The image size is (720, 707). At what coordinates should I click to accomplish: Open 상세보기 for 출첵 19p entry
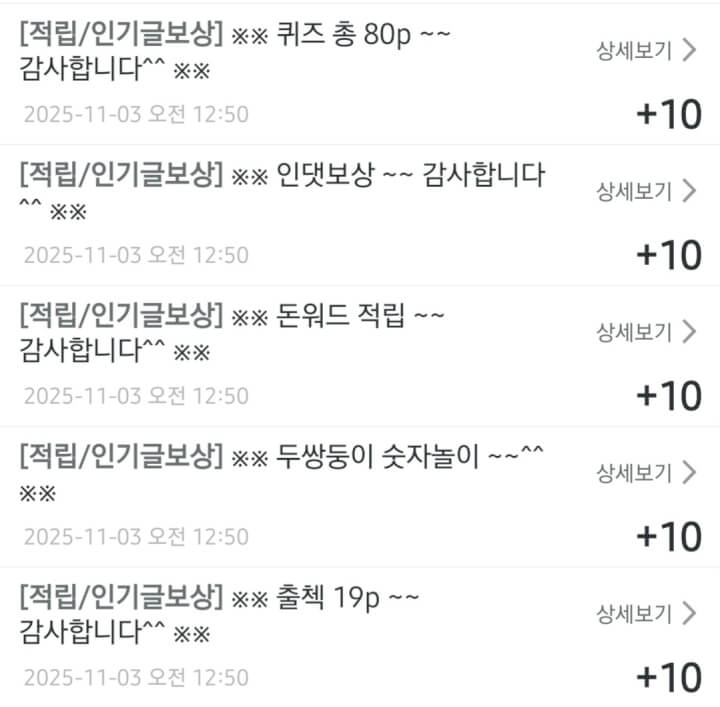[645, 612]
